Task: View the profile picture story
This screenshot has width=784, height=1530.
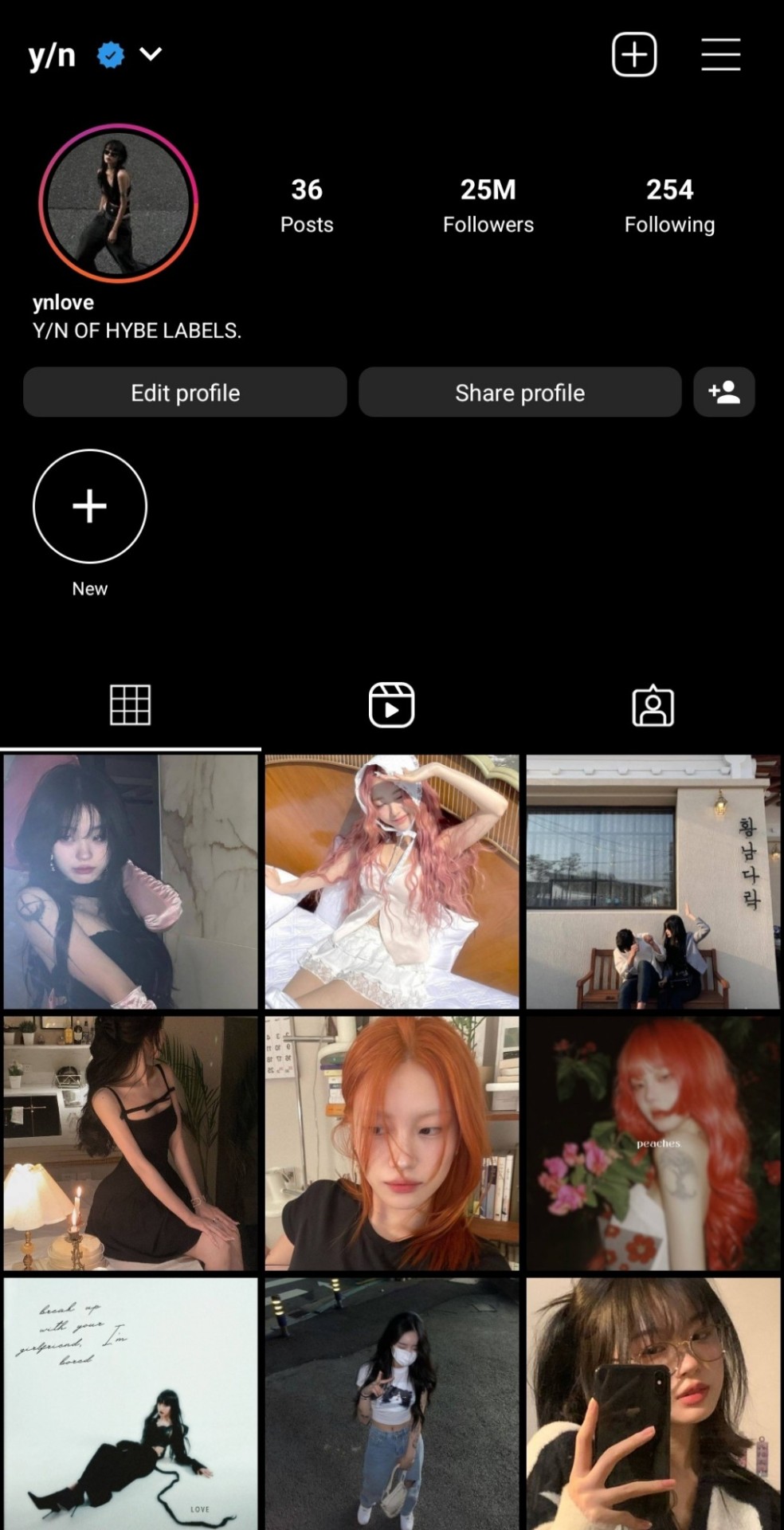Action: (x=118, y=203)
